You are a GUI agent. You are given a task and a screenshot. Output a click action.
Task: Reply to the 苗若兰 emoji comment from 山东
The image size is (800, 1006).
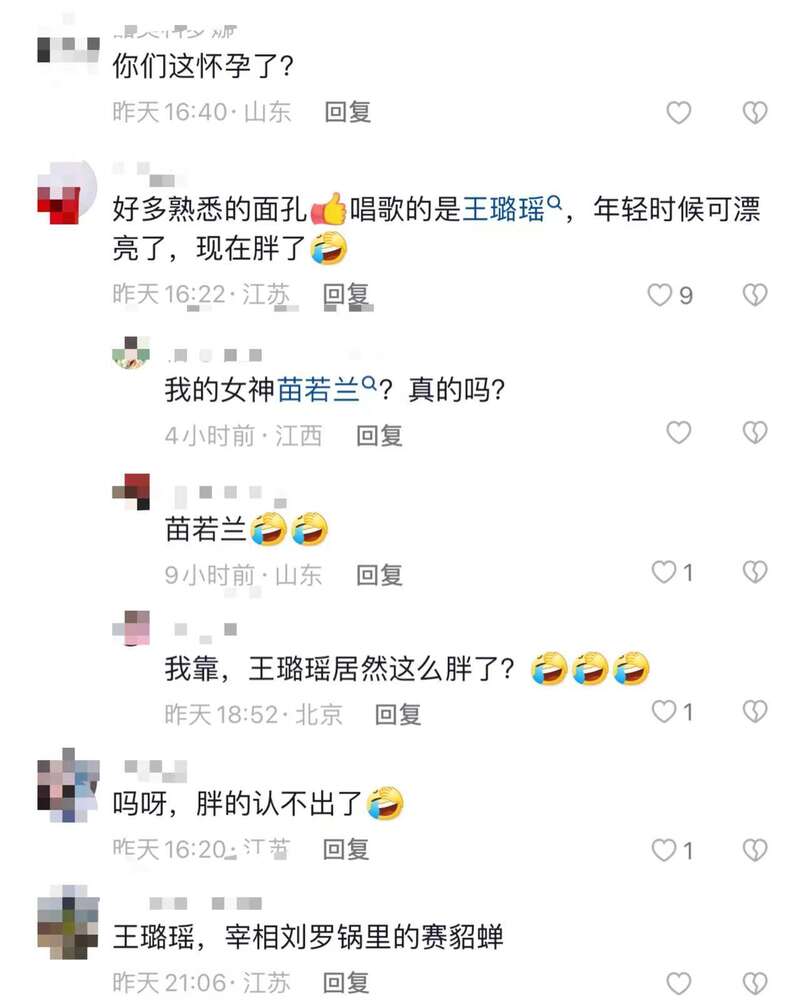pyautogui.click(x=379, y=574)
